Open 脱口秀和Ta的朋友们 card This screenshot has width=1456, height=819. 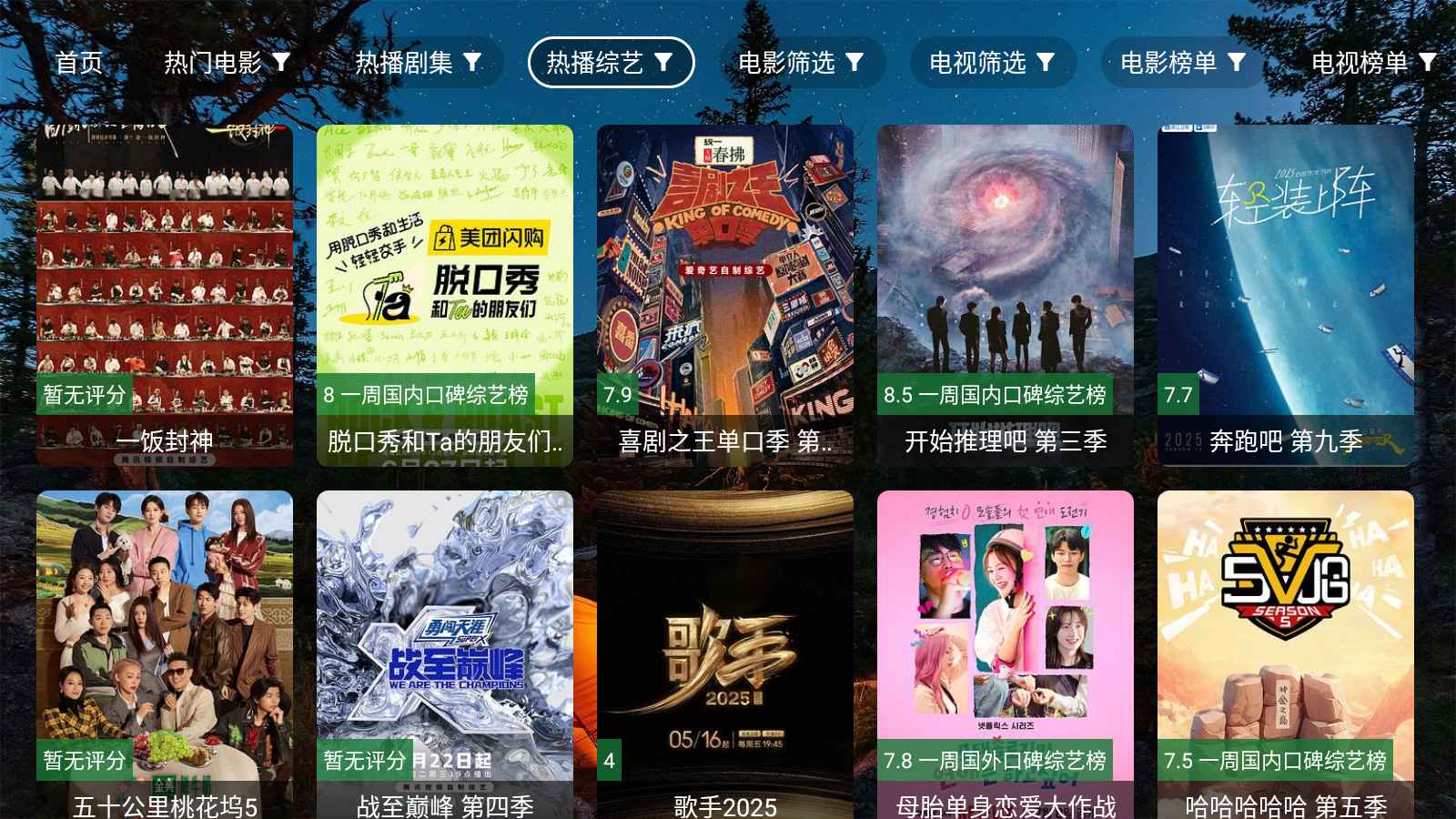point(445,295)
